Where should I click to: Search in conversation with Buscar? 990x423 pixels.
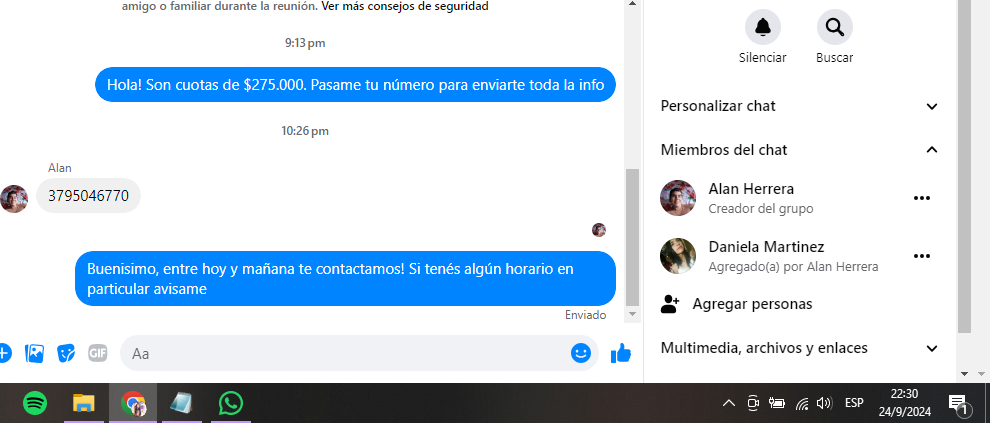(x=834, y=27)
